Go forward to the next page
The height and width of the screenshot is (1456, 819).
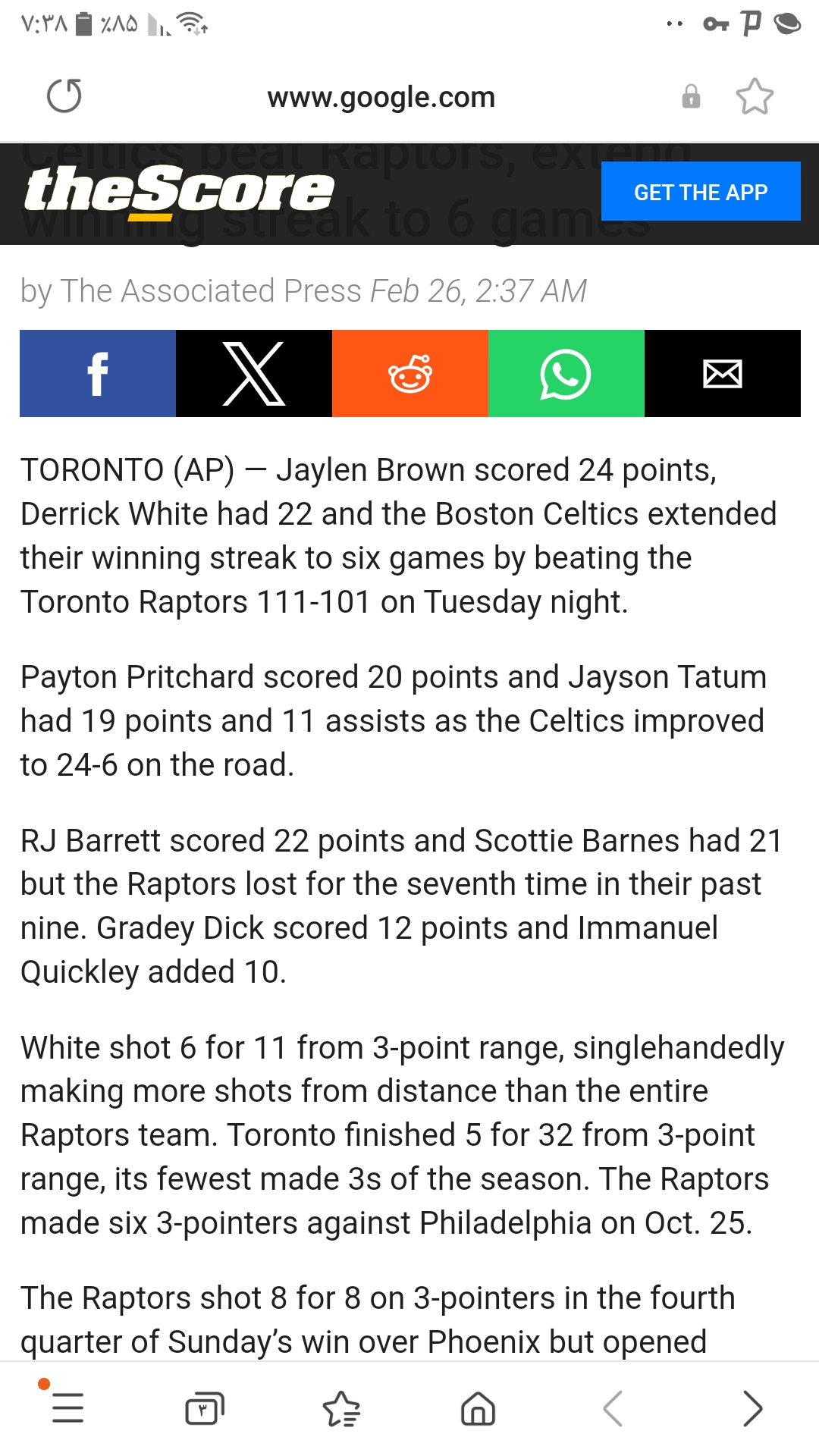tap(752, 1408)
